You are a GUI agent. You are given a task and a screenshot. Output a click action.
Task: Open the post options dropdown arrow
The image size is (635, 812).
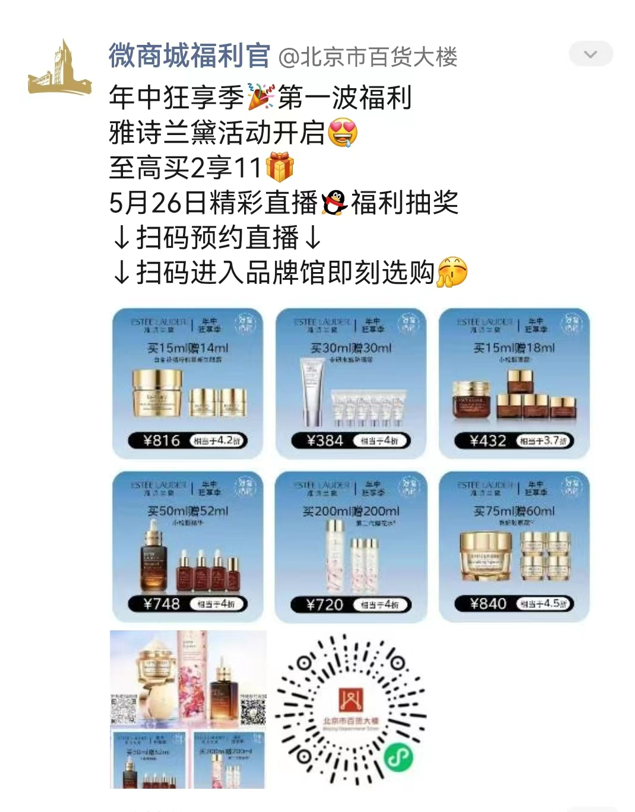pyautogui.click(x=590, y=54)
